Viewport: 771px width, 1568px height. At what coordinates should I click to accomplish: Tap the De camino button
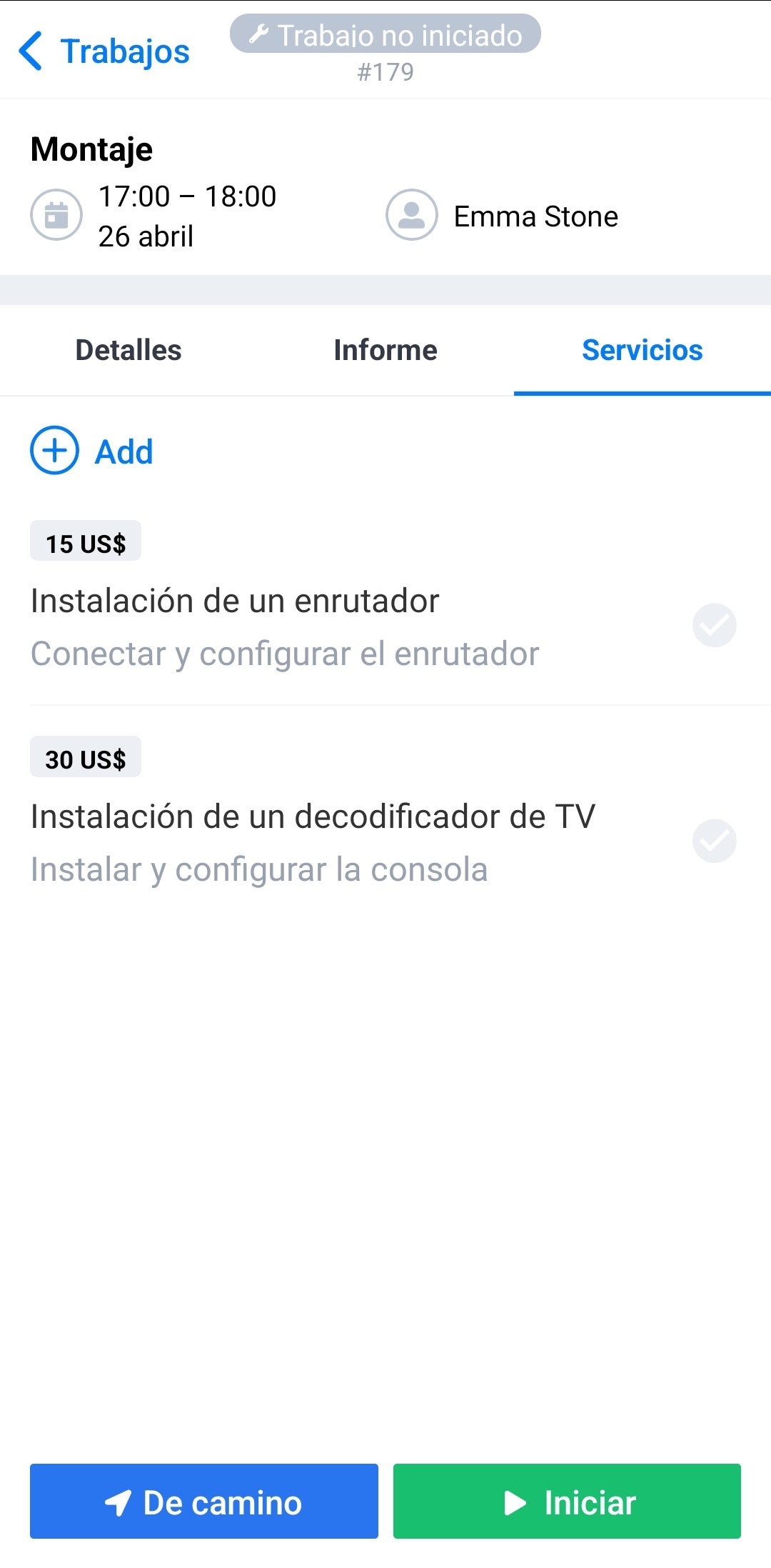pos(204,1502)
